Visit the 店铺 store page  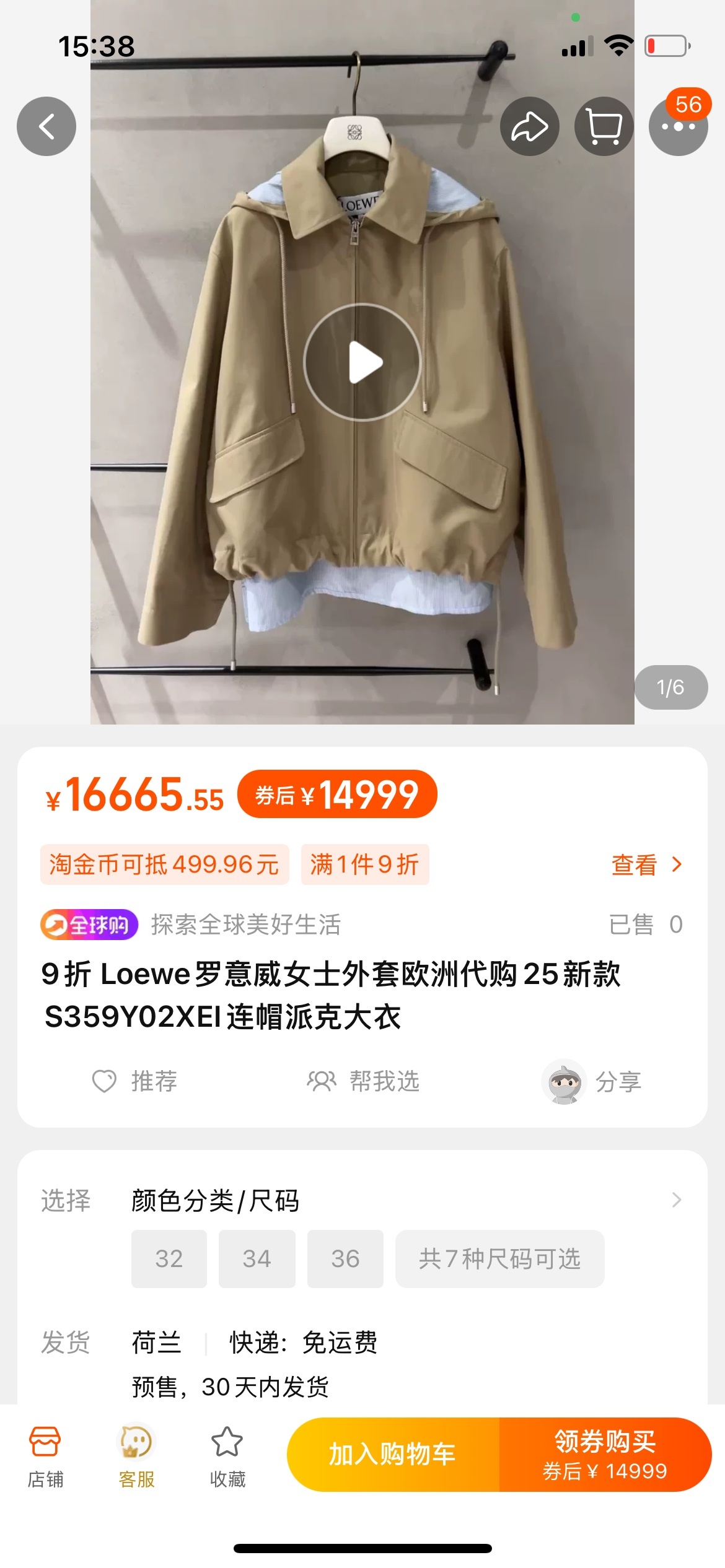tap(45, 1457)
